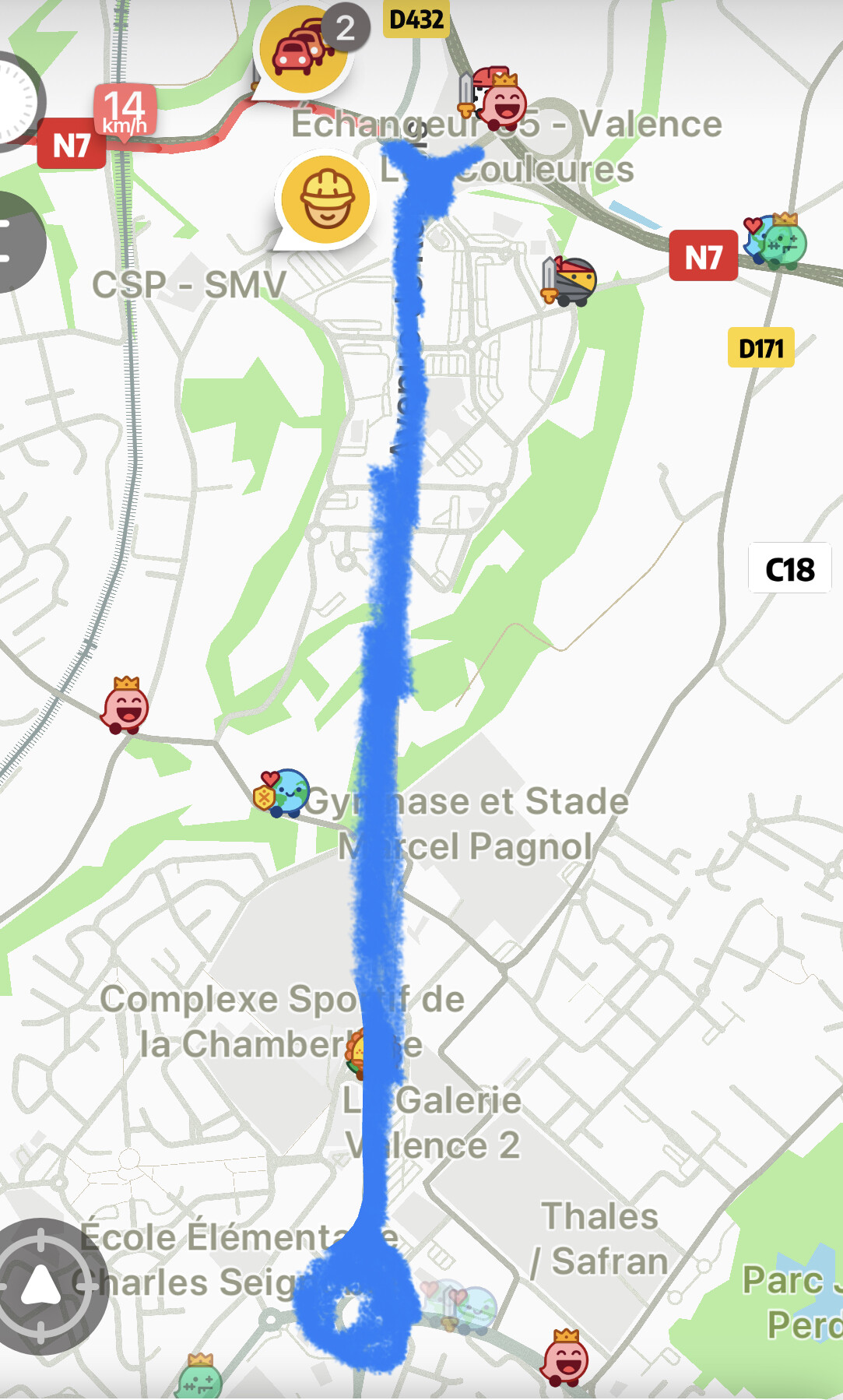The width and height of the screenshot is (843, 1400).
Task: View the crowned Wazer below Thales / Safran
Action: coord(566,1359)
